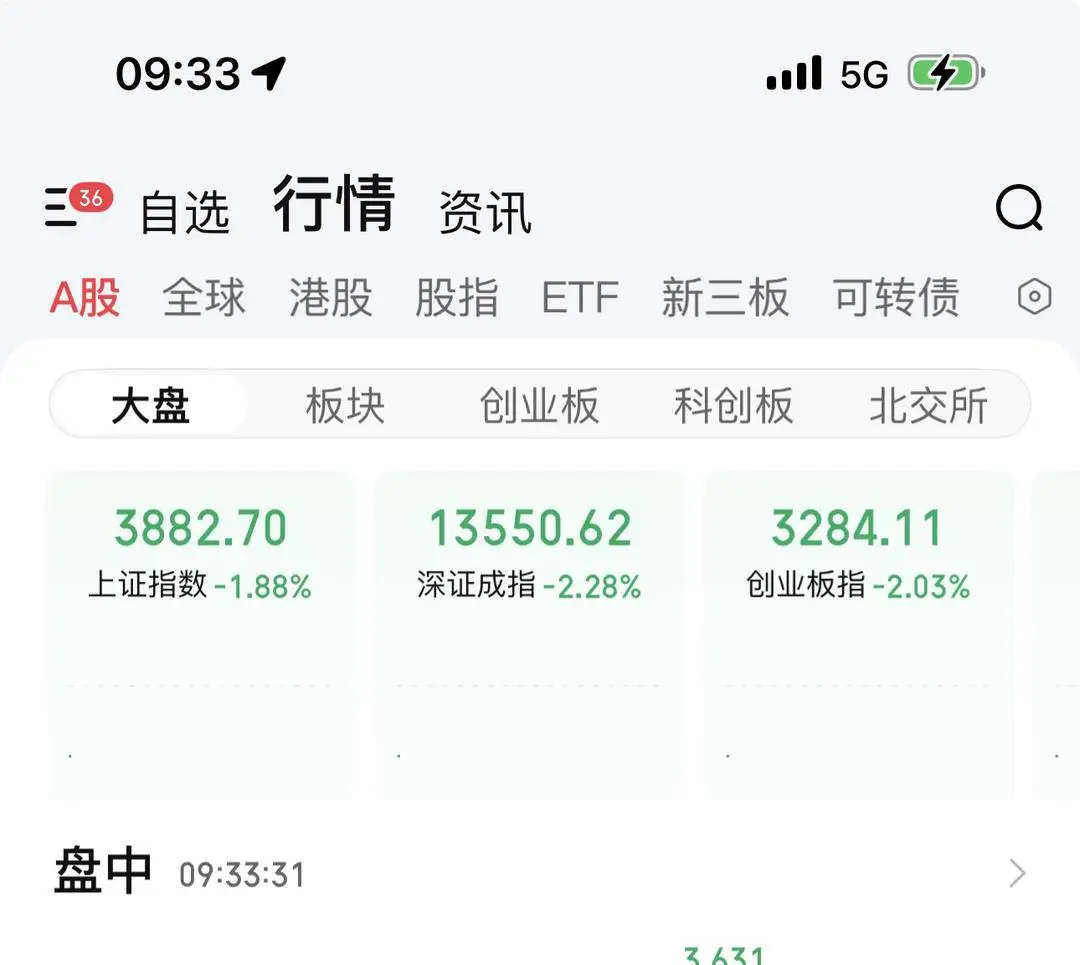Select the A股 market tab
This screenshot has height=965, width=1080.
[x=86, y=298]
